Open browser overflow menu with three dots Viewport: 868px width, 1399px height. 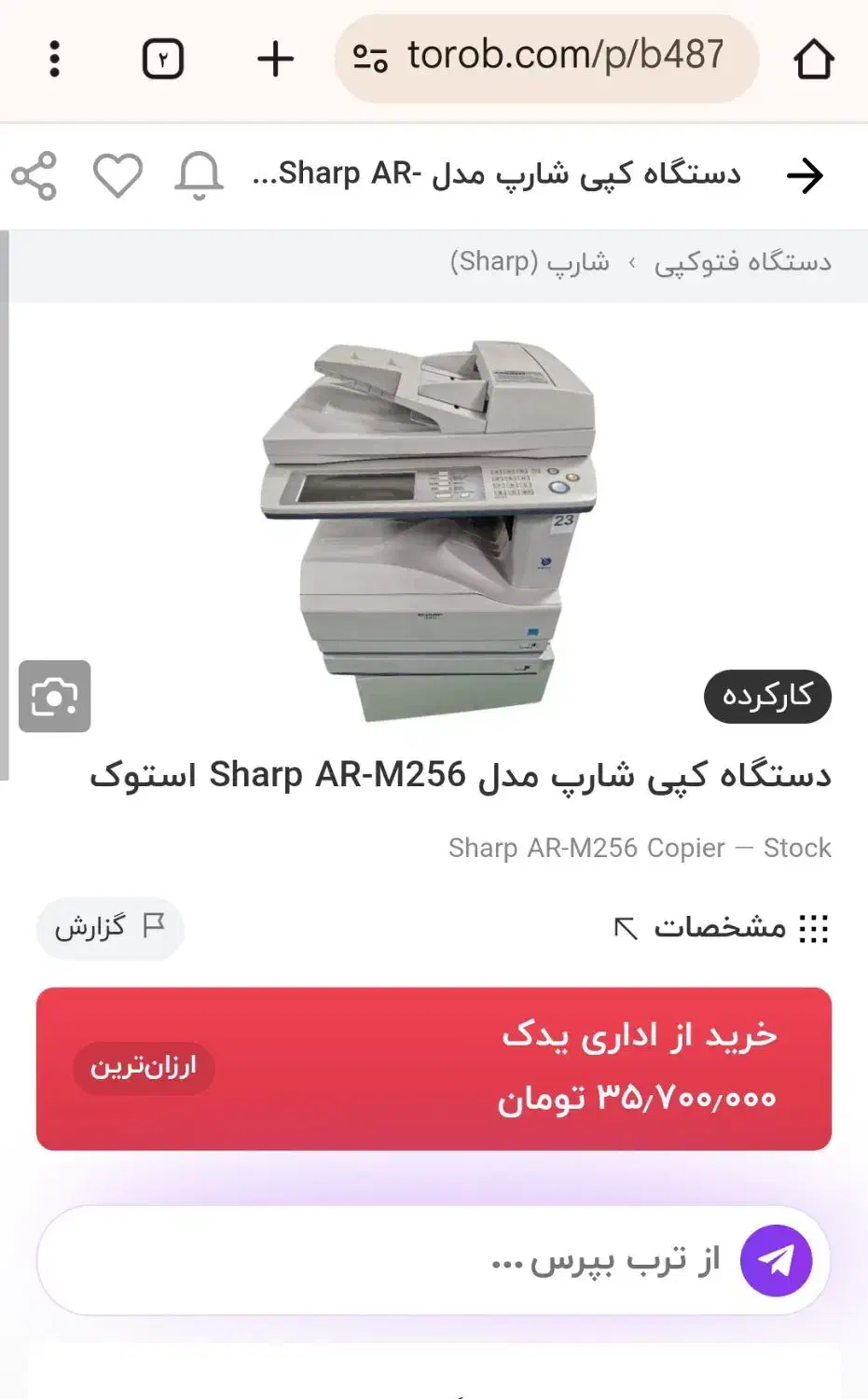(54, 58)
